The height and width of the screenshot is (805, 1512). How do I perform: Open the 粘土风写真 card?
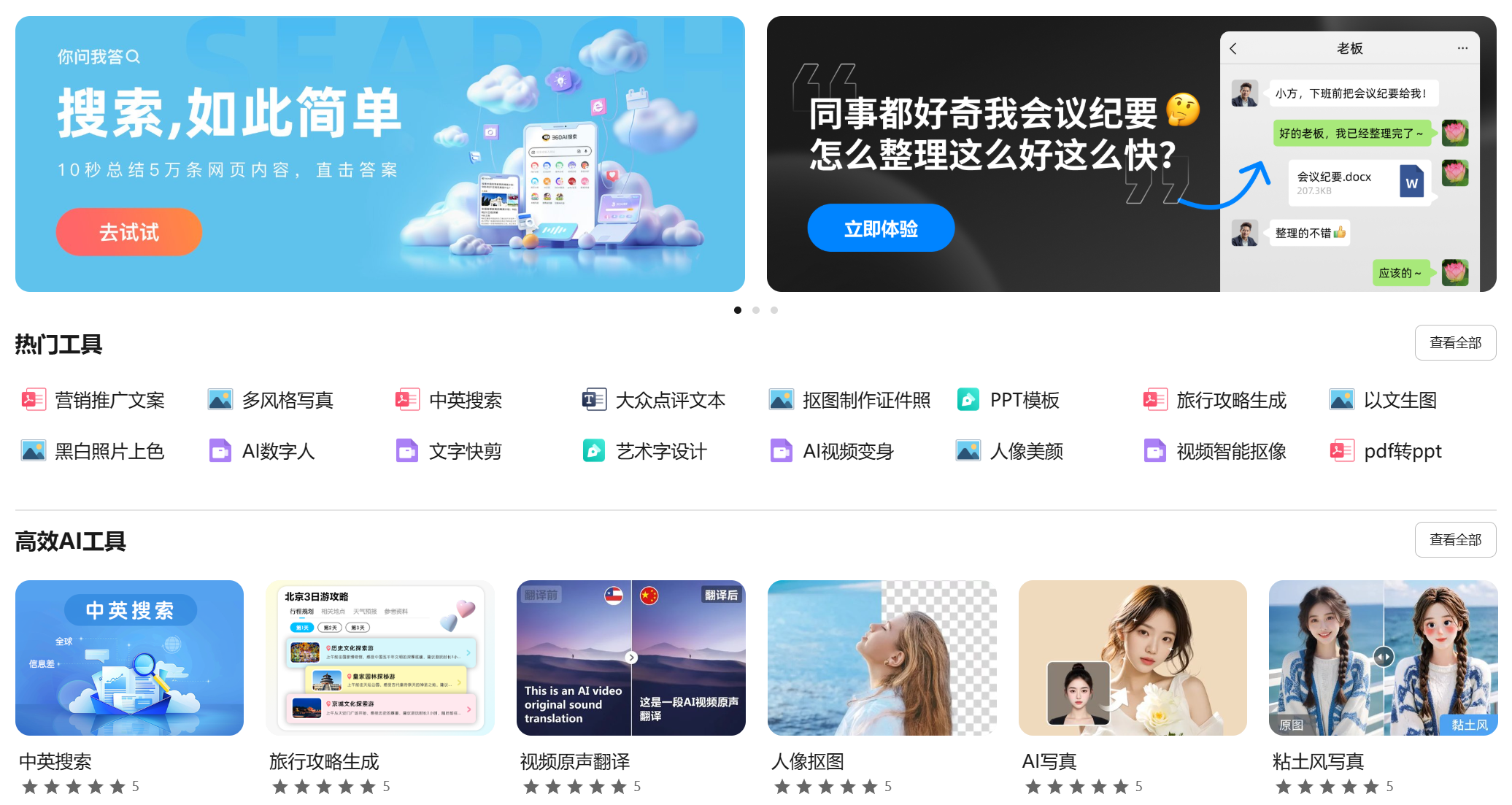pyautogui.click(x=1382, y=658)
